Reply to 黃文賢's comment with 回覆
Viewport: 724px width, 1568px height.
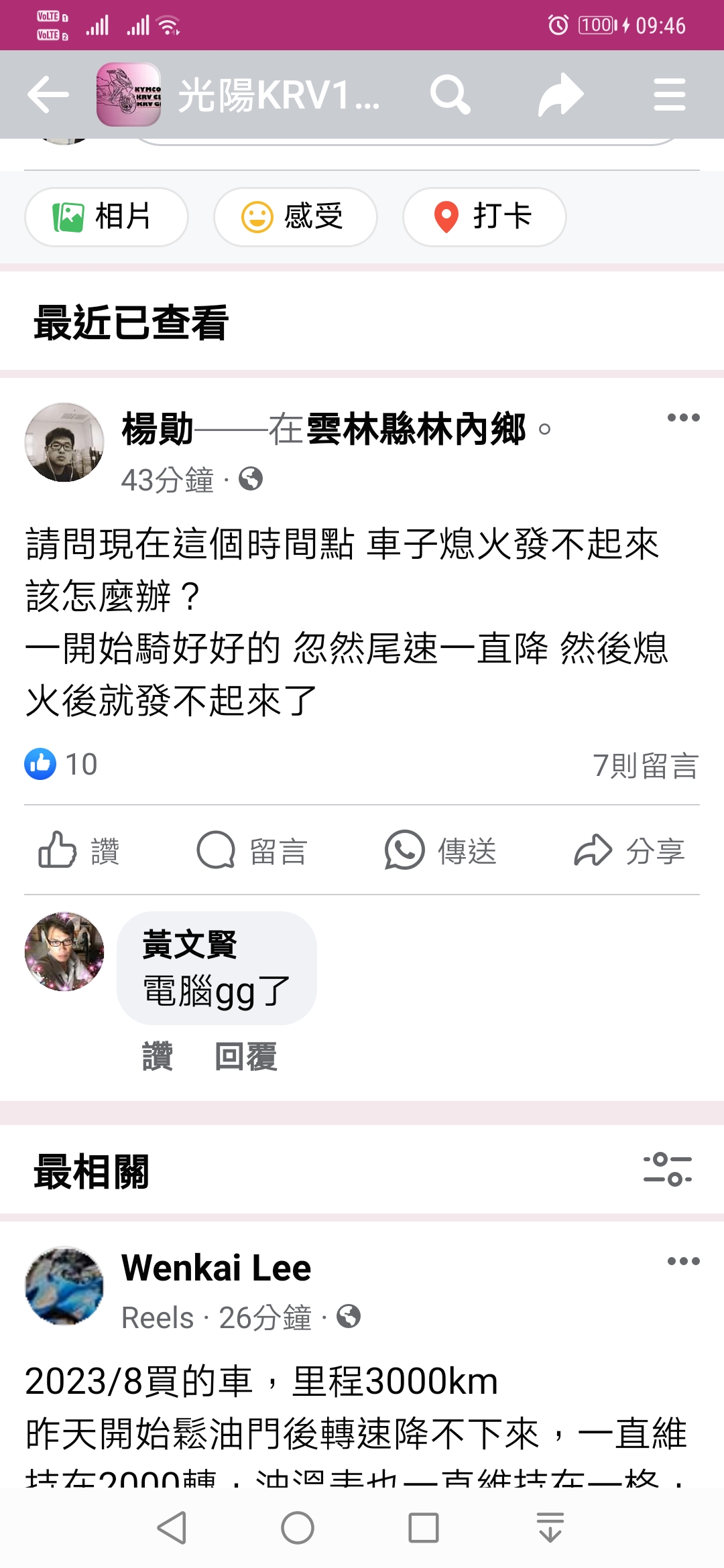tap(245, 1057)
